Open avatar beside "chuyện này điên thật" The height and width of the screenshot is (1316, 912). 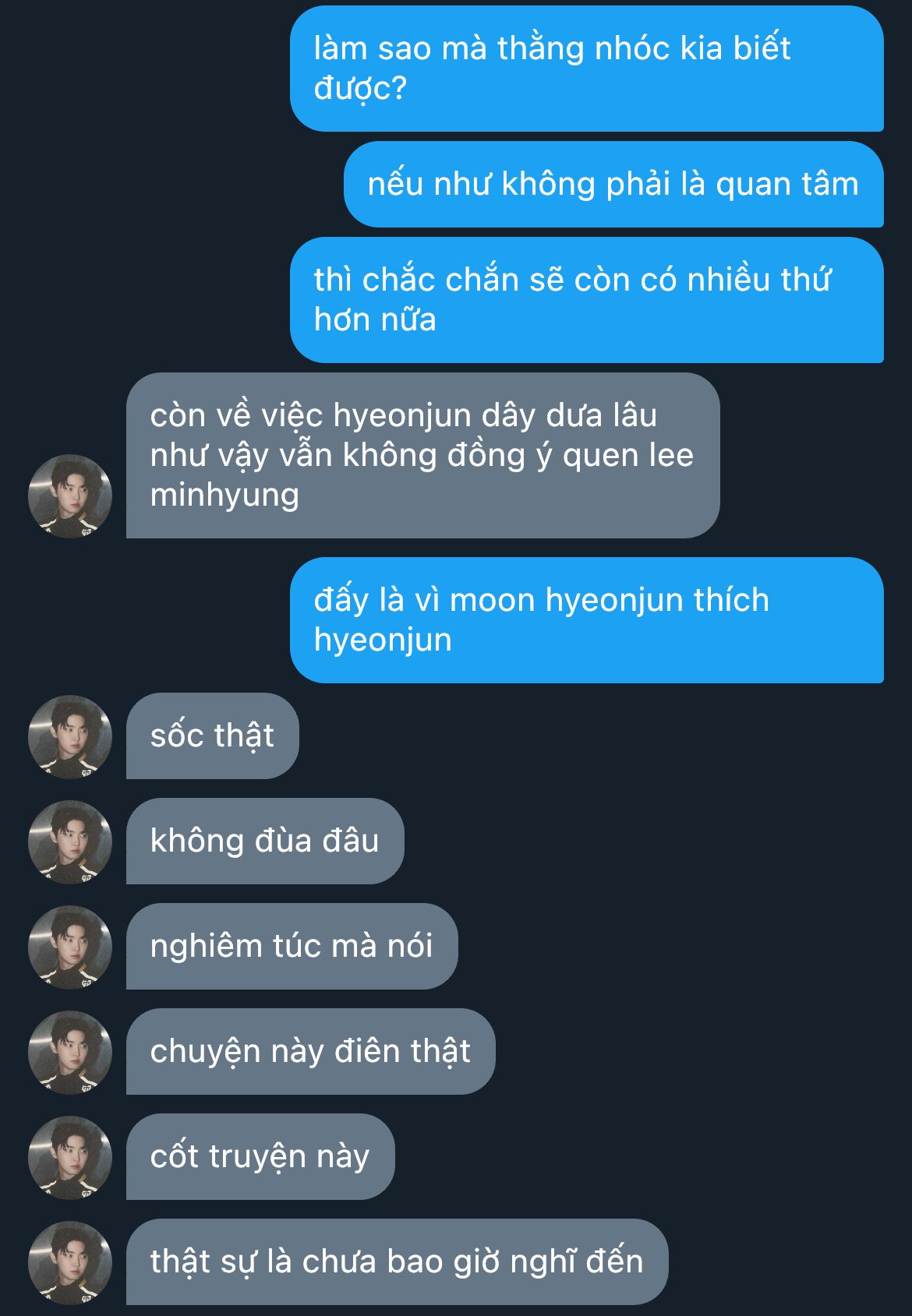pyautogui.click(x=70, y=1052)
